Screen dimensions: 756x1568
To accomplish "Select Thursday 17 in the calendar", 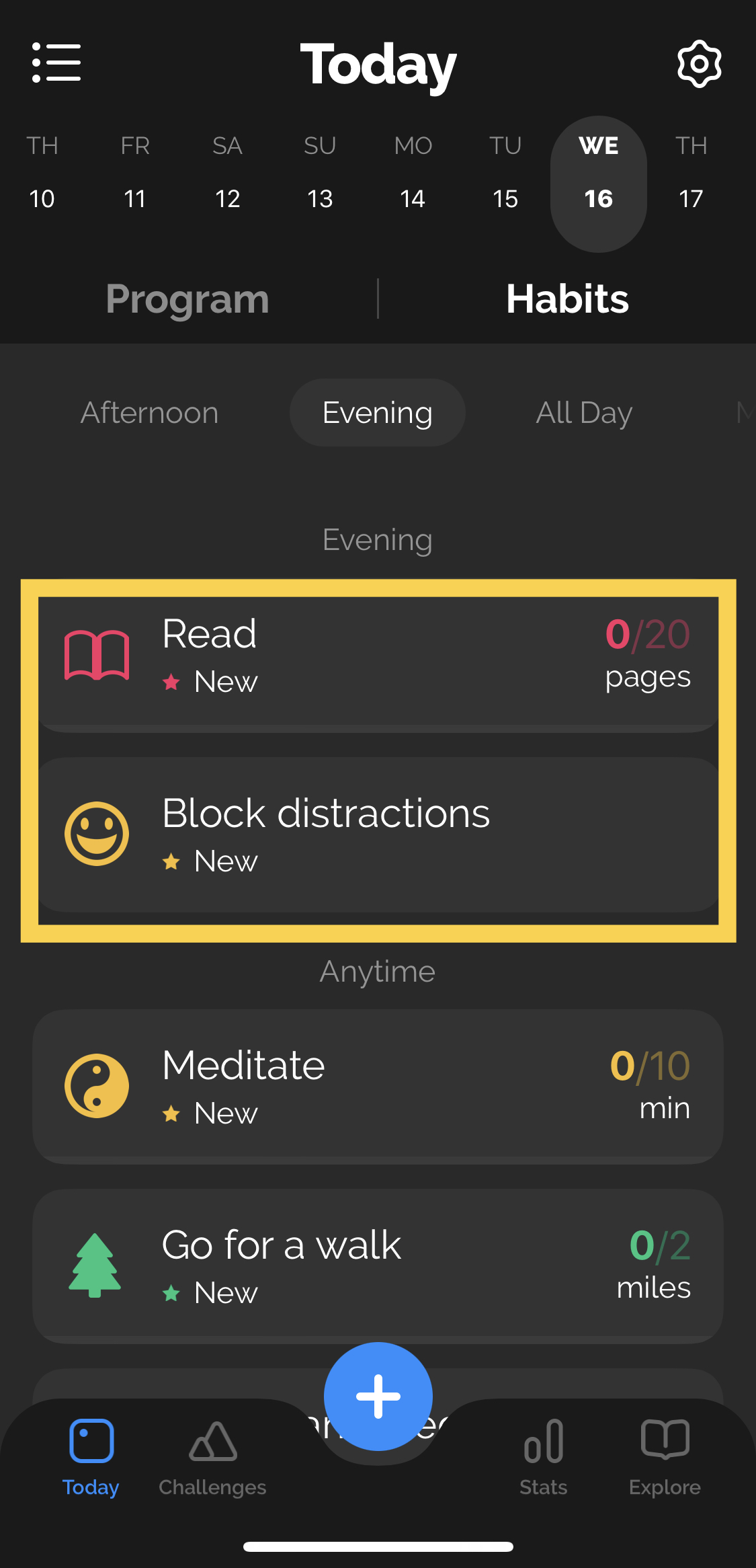I will pos(691,172).
